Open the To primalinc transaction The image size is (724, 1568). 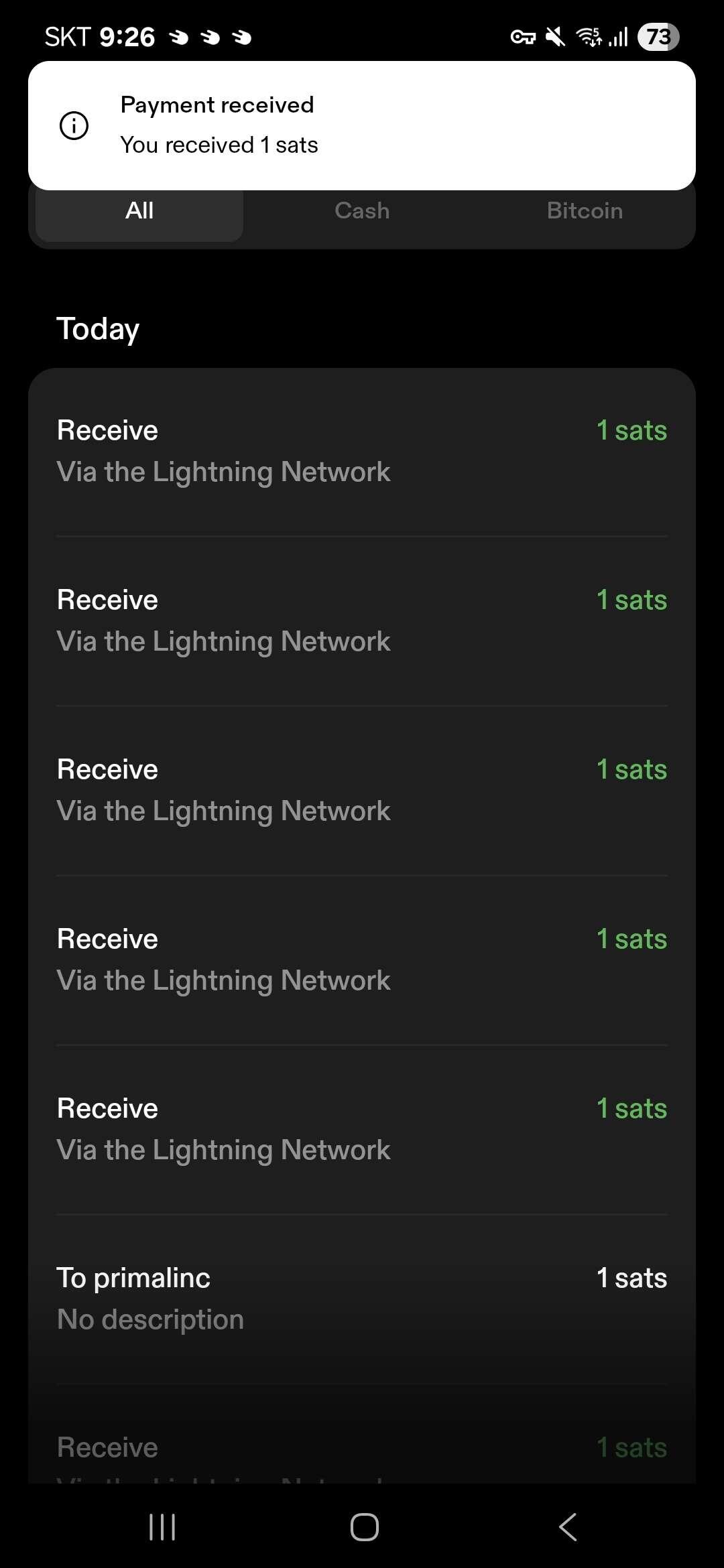[x=362, y=1299]
